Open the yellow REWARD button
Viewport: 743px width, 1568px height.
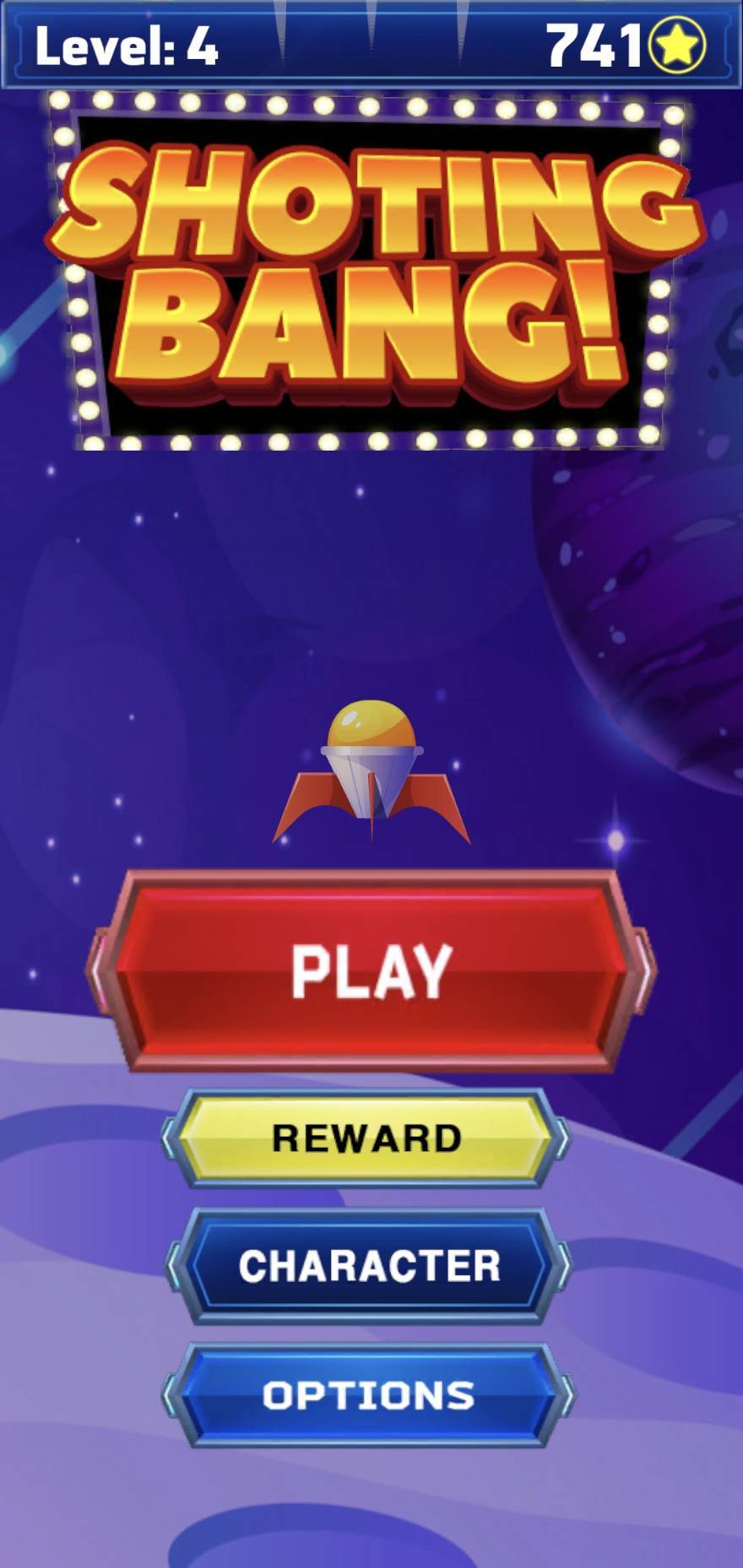point(366,1138)
